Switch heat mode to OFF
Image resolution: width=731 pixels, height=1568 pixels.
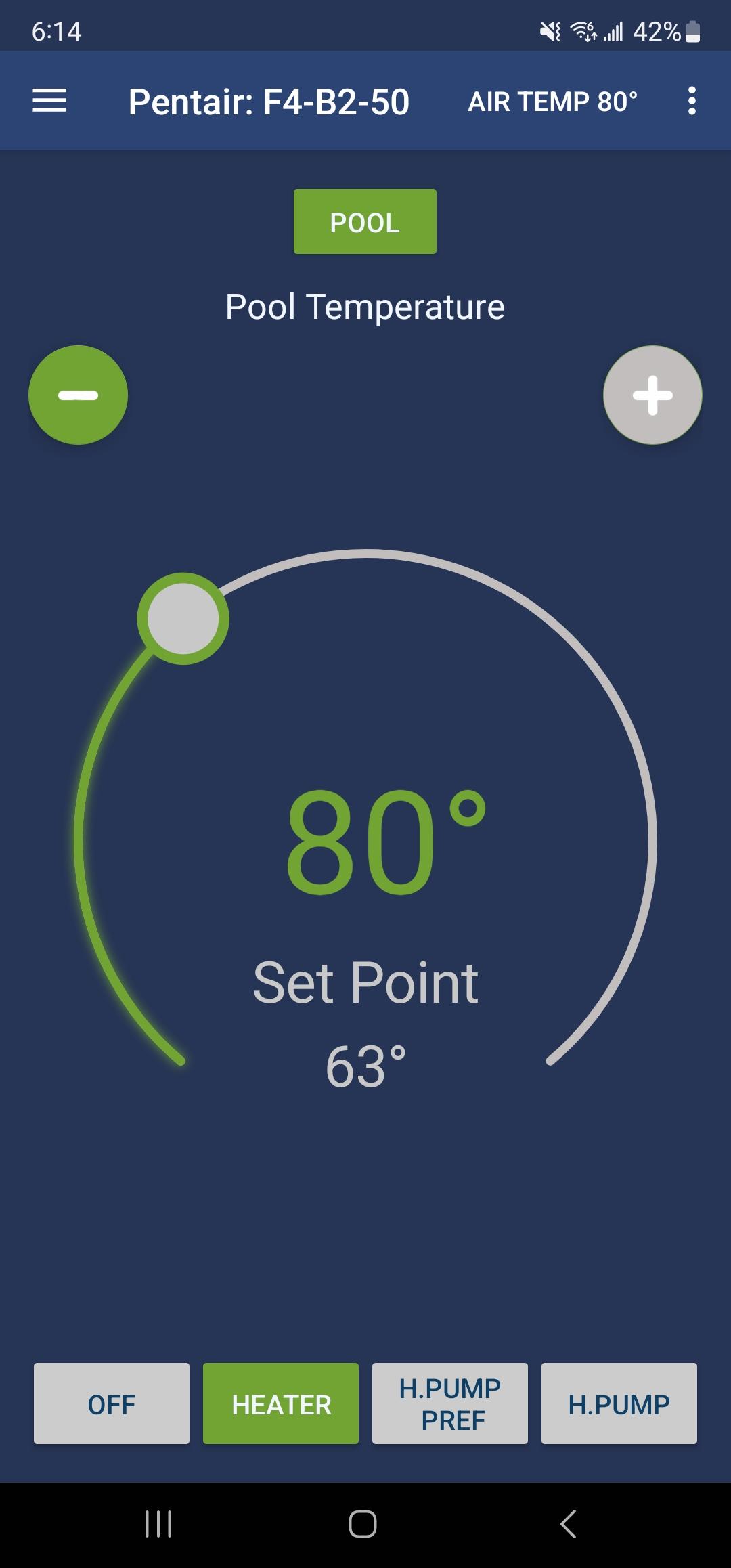point(112,1403)
